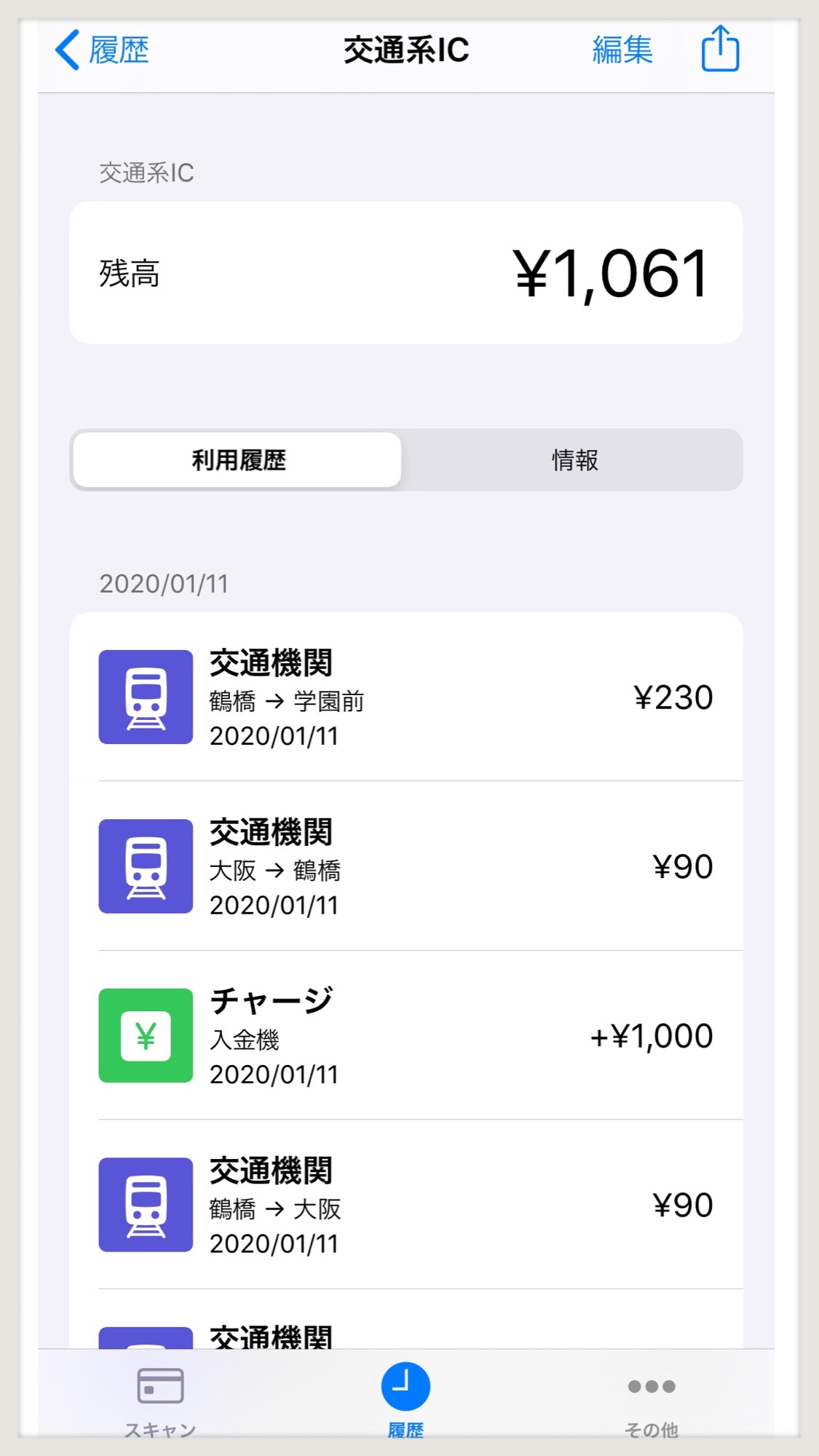Open the 鶴橋 → 大阪 ¥90 entry
819x1456 pixels.
click(x=405, y=1205)
